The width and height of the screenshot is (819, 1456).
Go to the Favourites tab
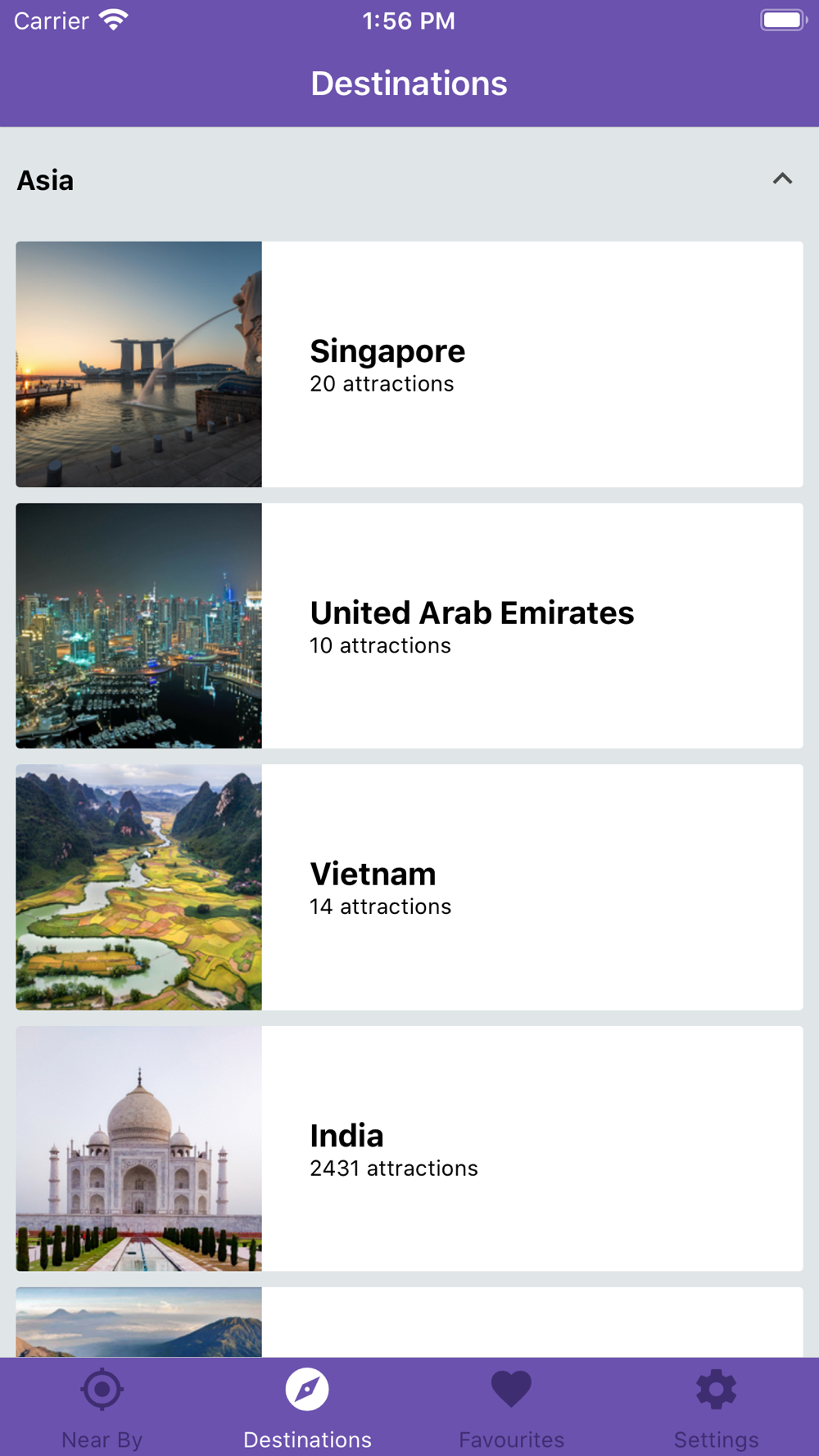[512, 1407]
